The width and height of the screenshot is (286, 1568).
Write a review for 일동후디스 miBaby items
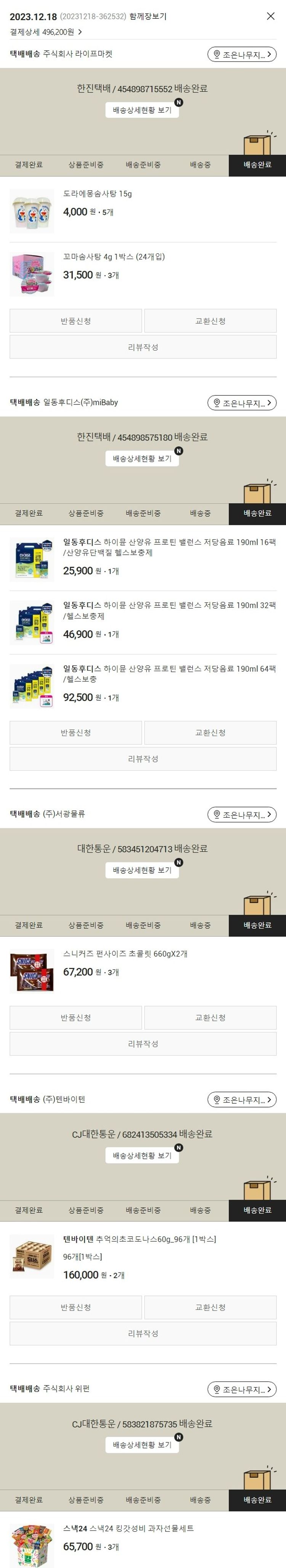tap(143, 758)
